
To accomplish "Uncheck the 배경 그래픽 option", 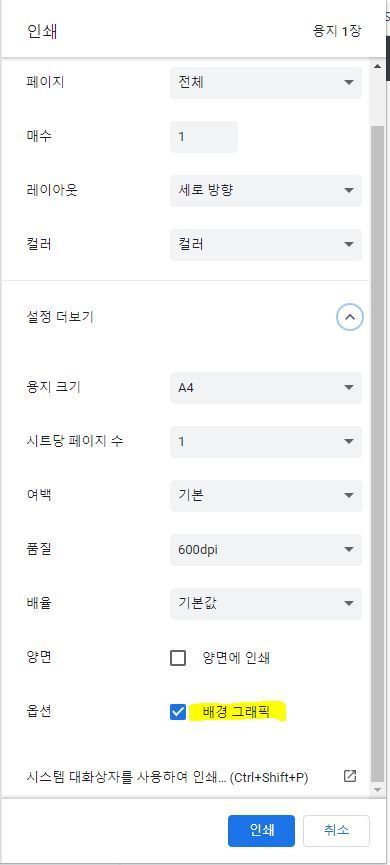I will pos(178,712).
